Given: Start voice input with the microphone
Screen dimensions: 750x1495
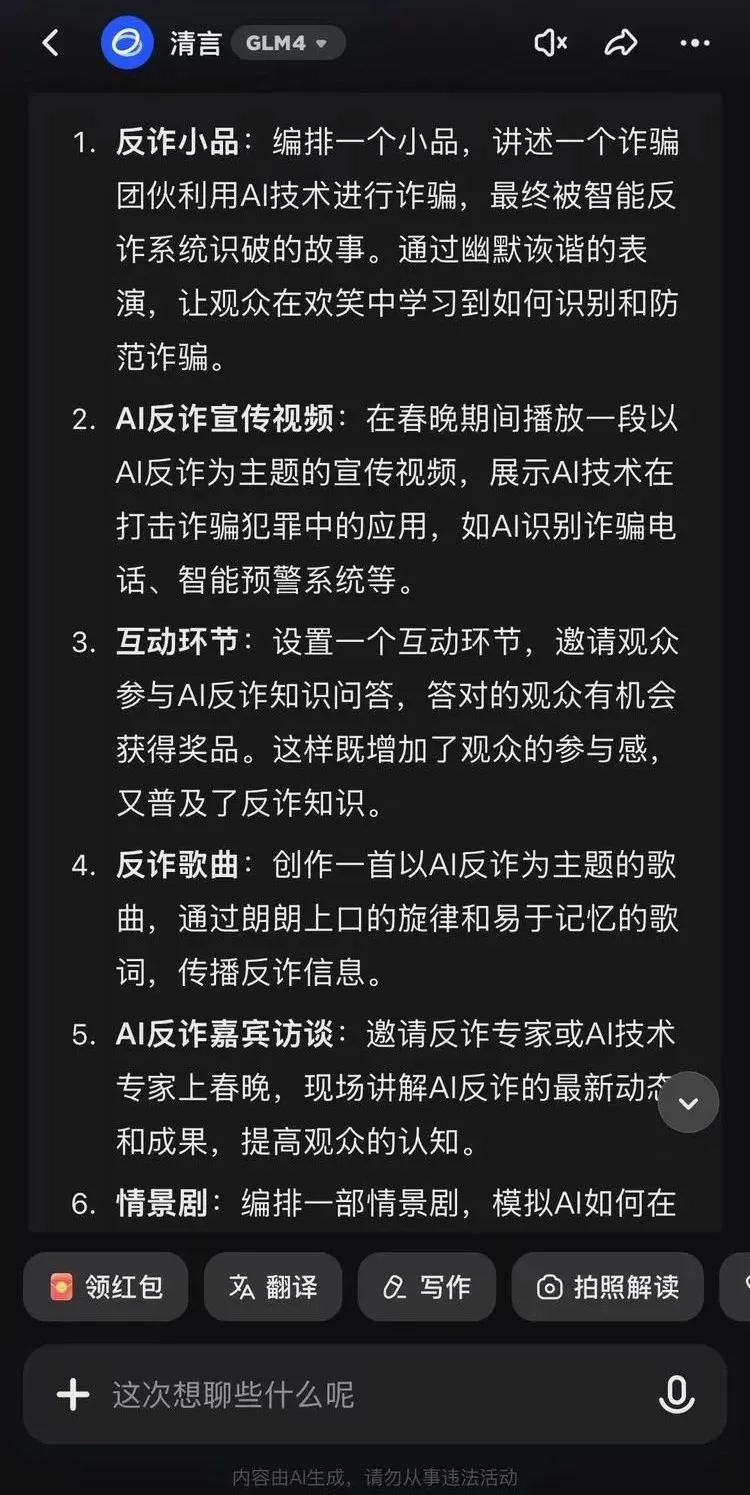Looking at the screenshot, I should (676, 1394).
